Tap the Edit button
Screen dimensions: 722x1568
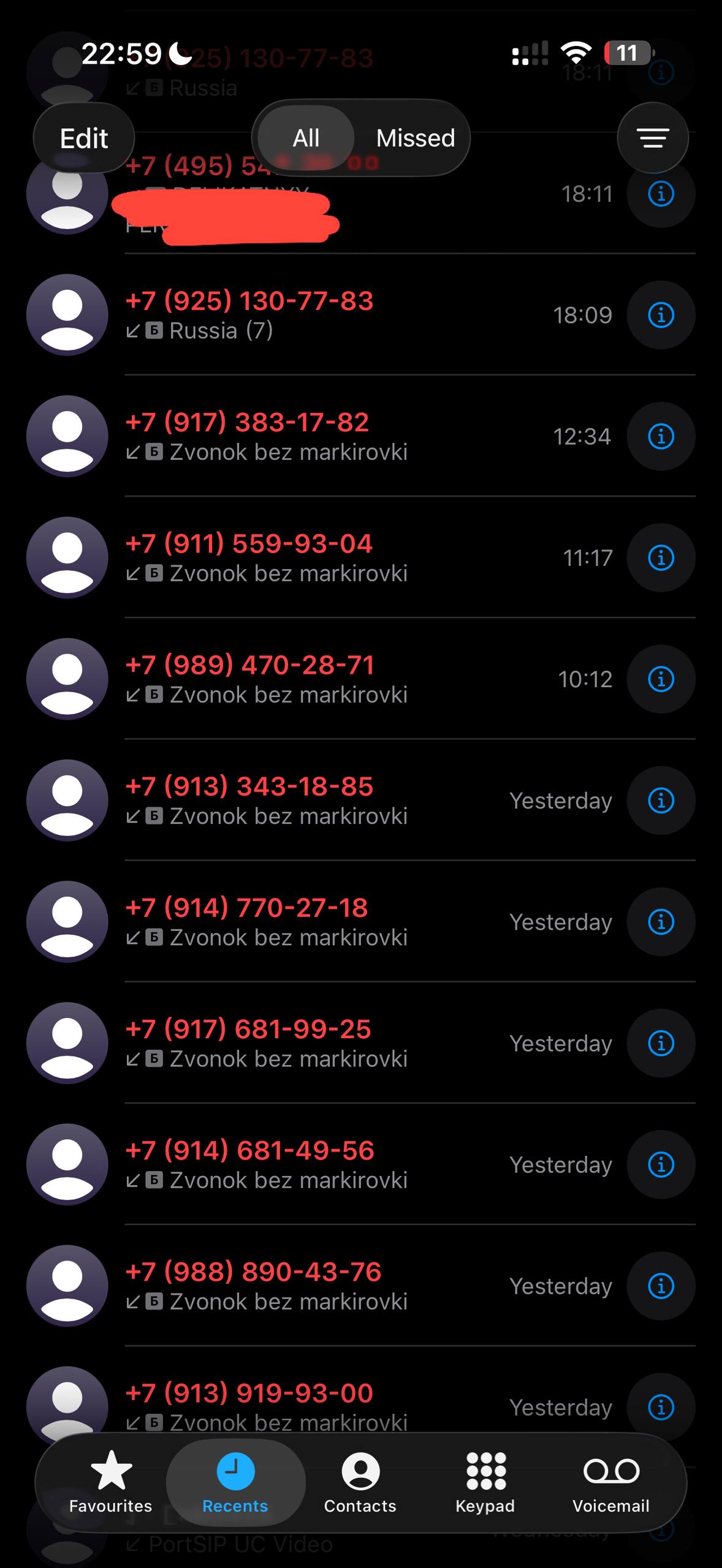coord(84,138)
